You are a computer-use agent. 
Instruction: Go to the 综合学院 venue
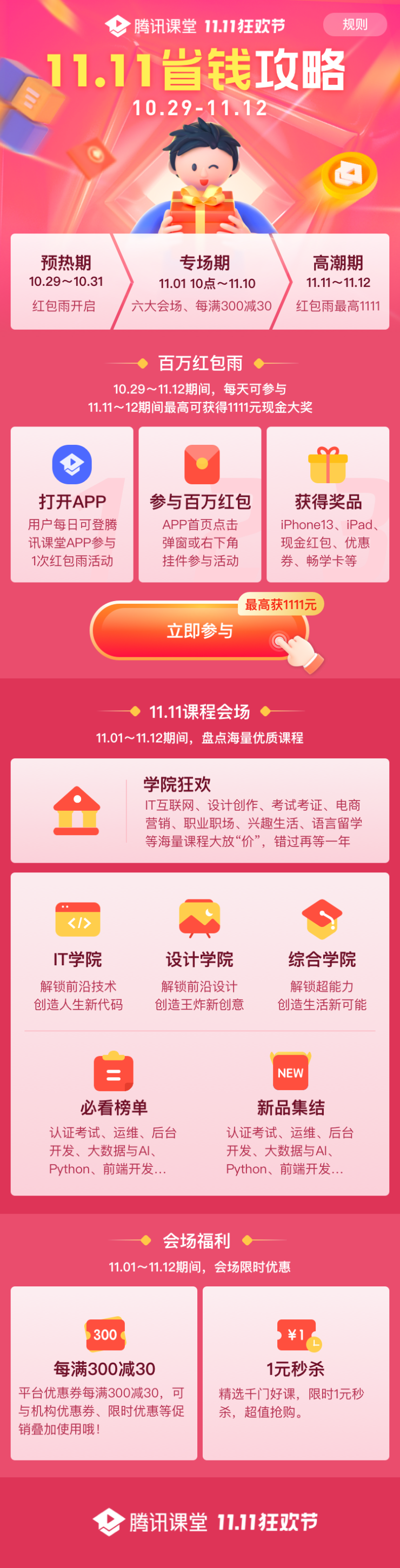tap(322, 955)
